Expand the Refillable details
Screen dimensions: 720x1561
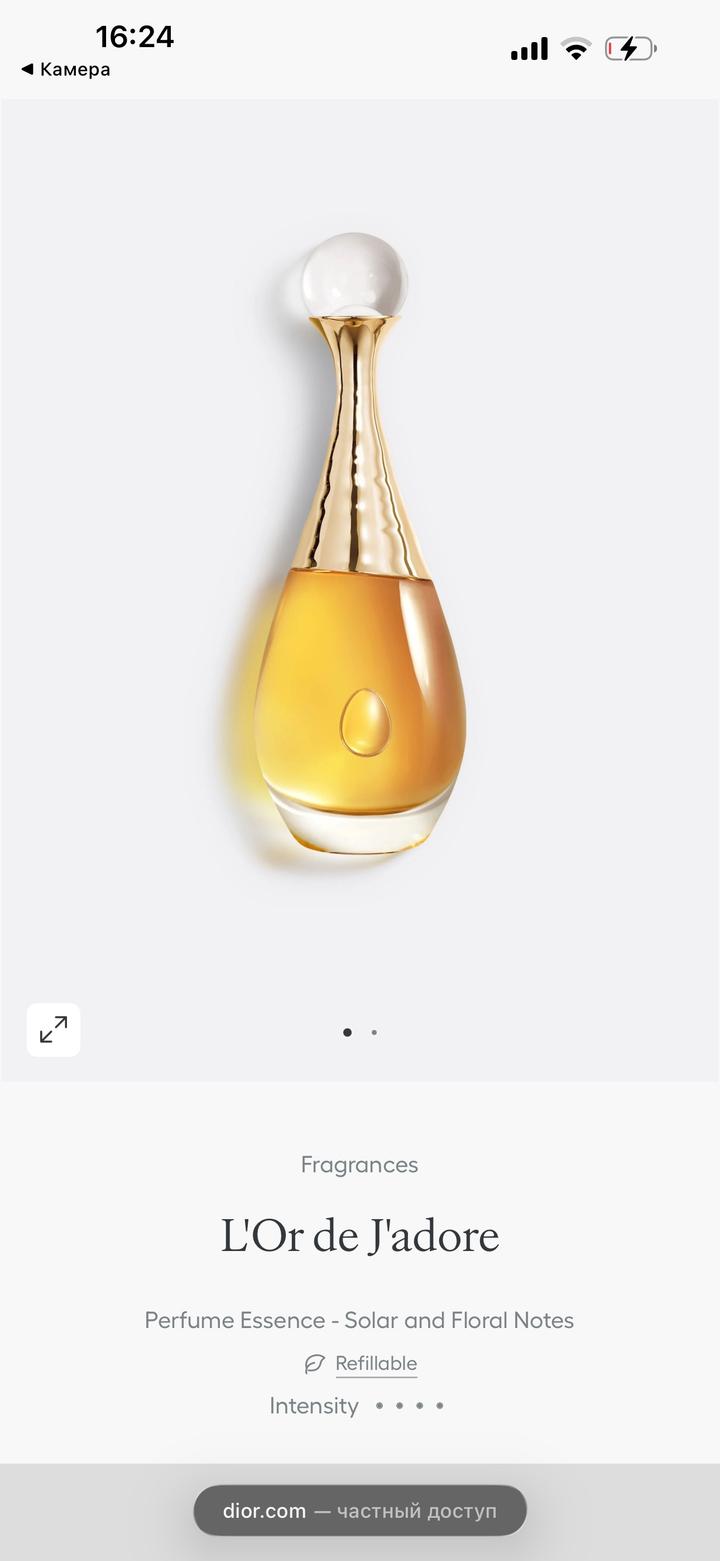tap(376, 1363)
